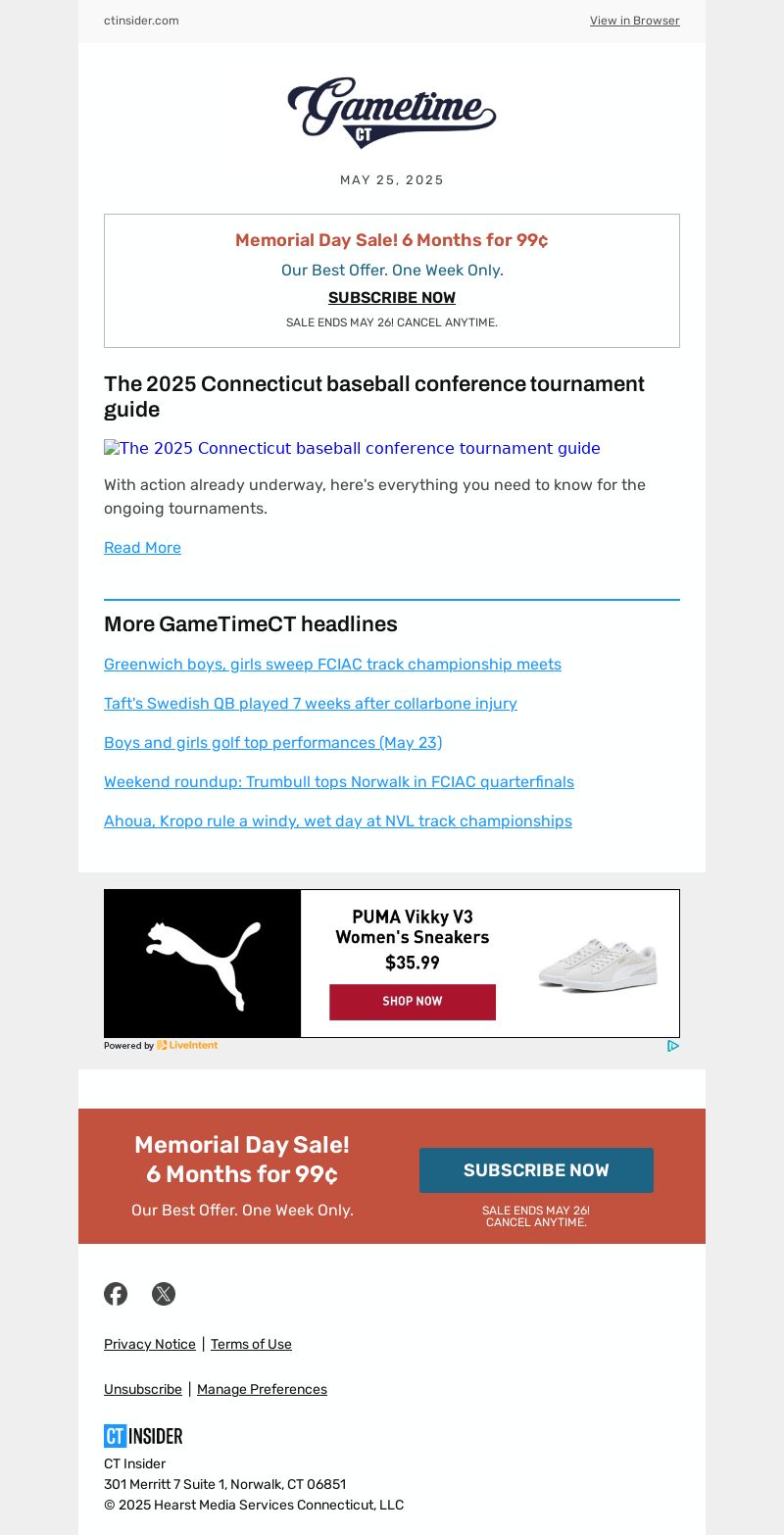
Task: Visit the Facebook page icon
Action: [x=116, y=1294]
